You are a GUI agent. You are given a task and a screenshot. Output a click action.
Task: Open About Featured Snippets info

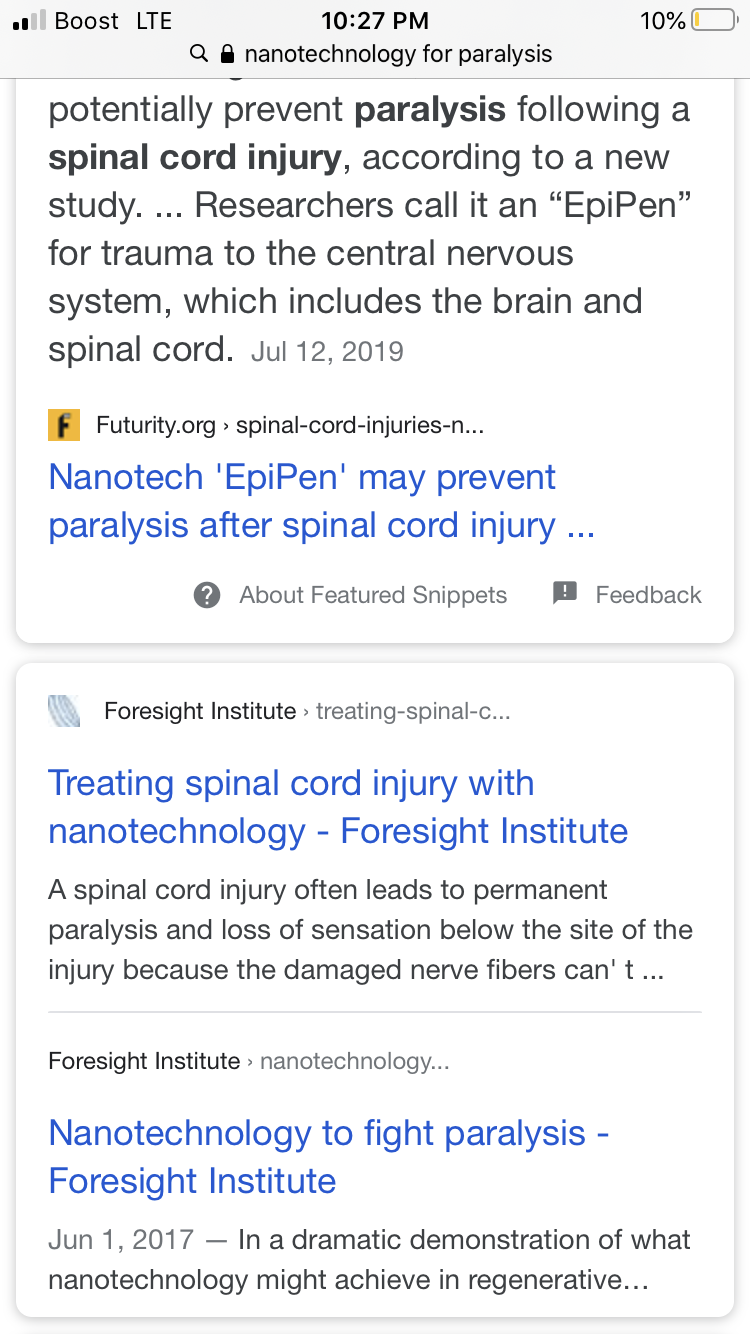tap(351, 595)
